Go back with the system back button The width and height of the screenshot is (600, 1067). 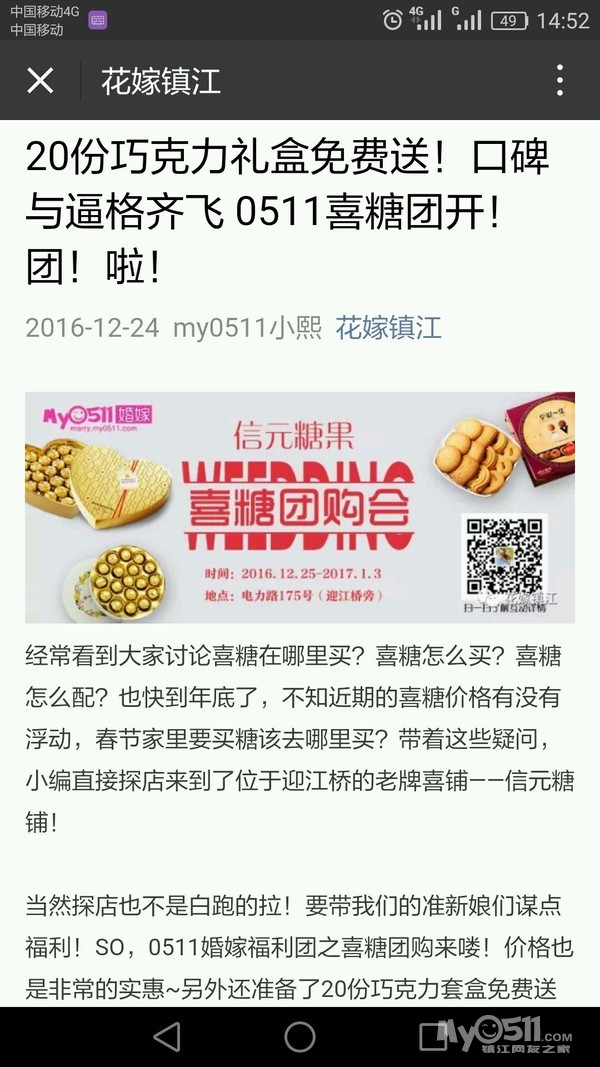point(167,1036)
